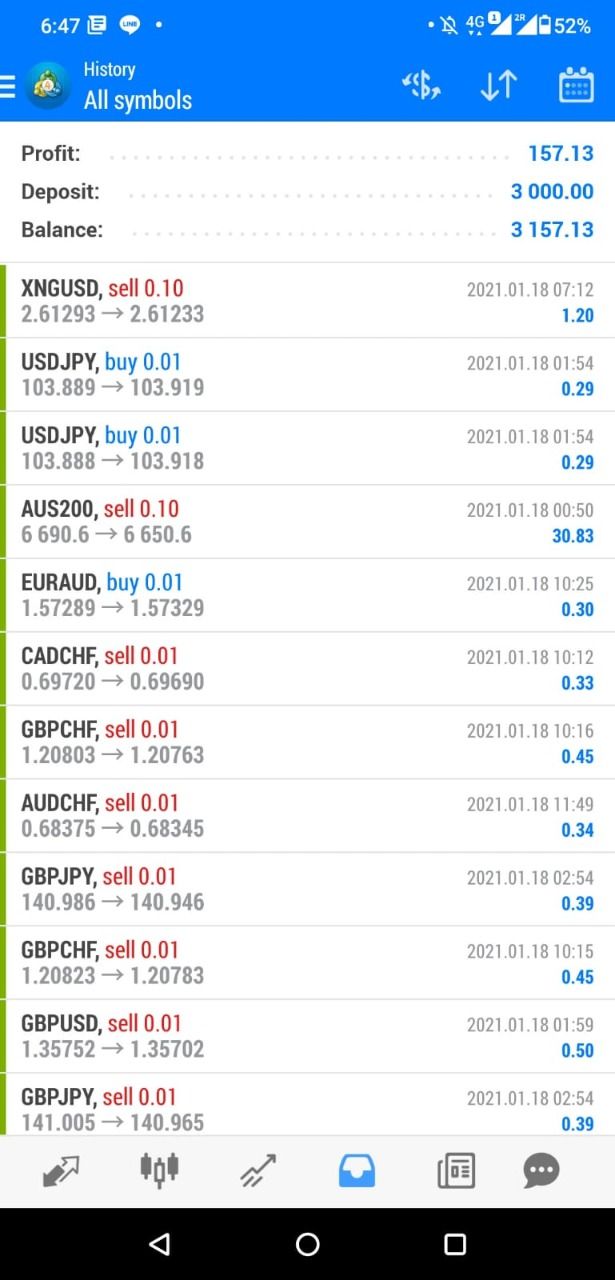Screen dimensions: 615x1280
Task: Open the symbol filter icon
Action: [x=421, y=86]
